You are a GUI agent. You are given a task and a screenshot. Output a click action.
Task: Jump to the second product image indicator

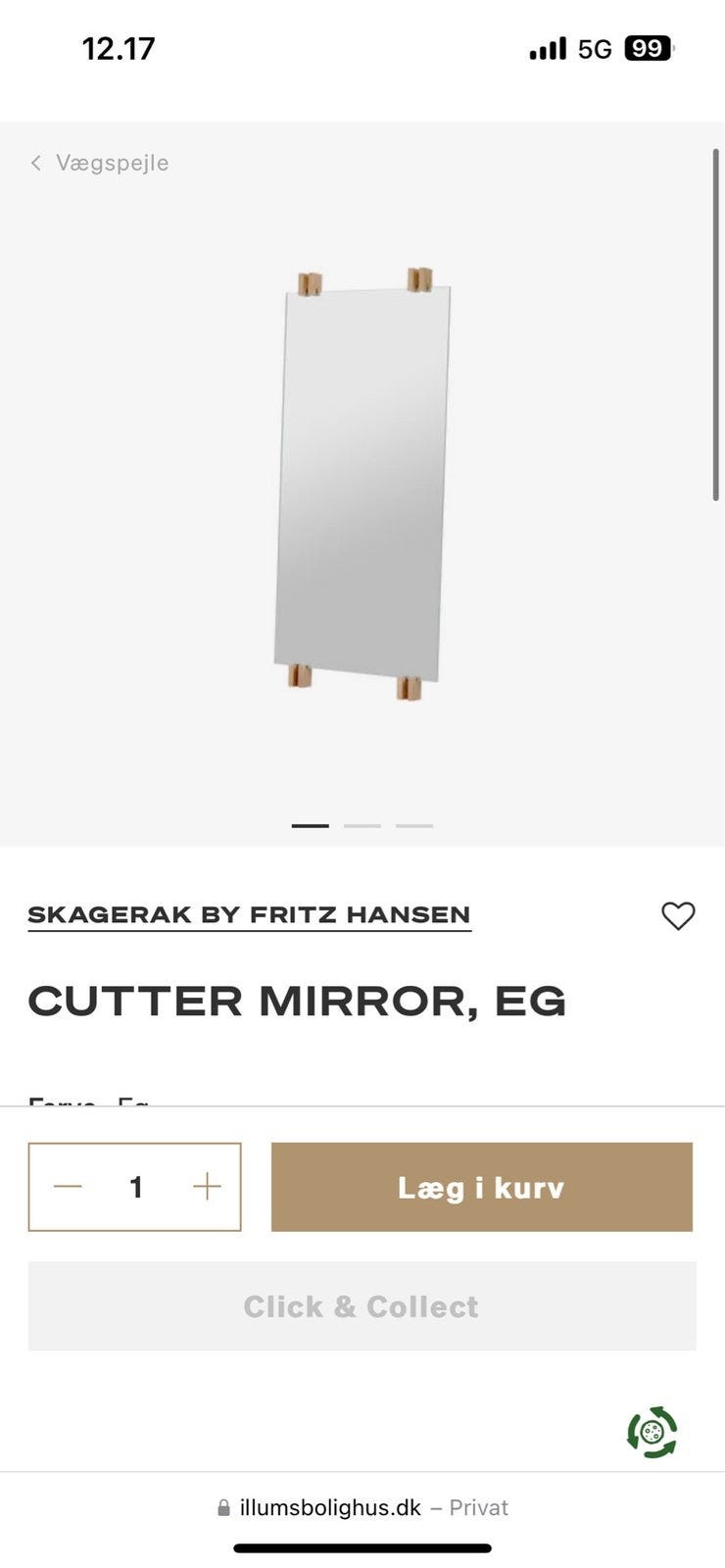point(362,826)
